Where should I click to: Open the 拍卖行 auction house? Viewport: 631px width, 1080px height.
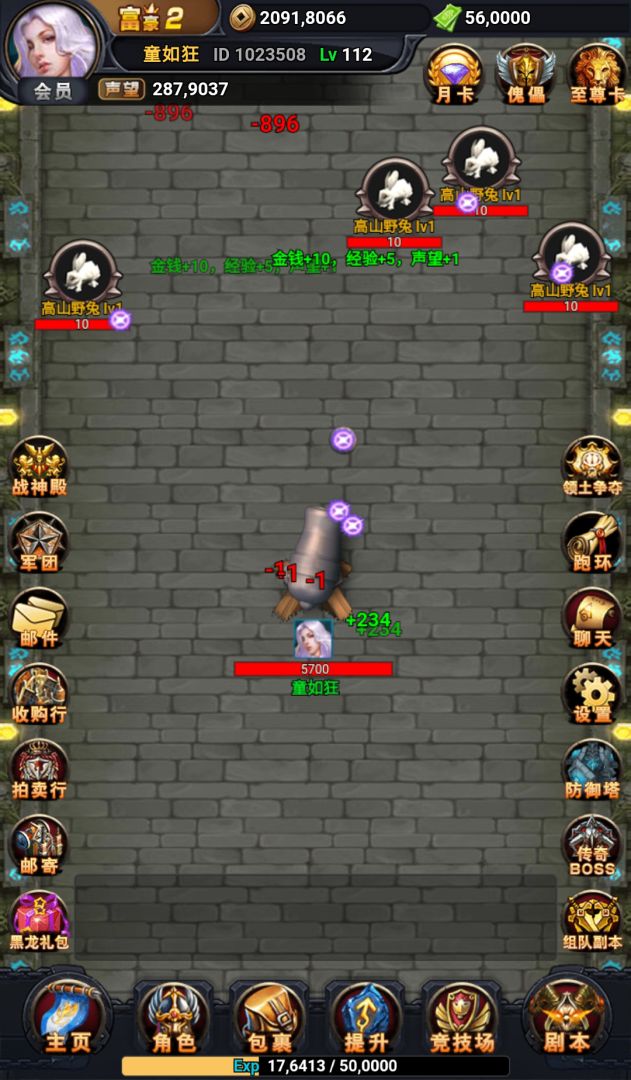[x=38, y=768]
